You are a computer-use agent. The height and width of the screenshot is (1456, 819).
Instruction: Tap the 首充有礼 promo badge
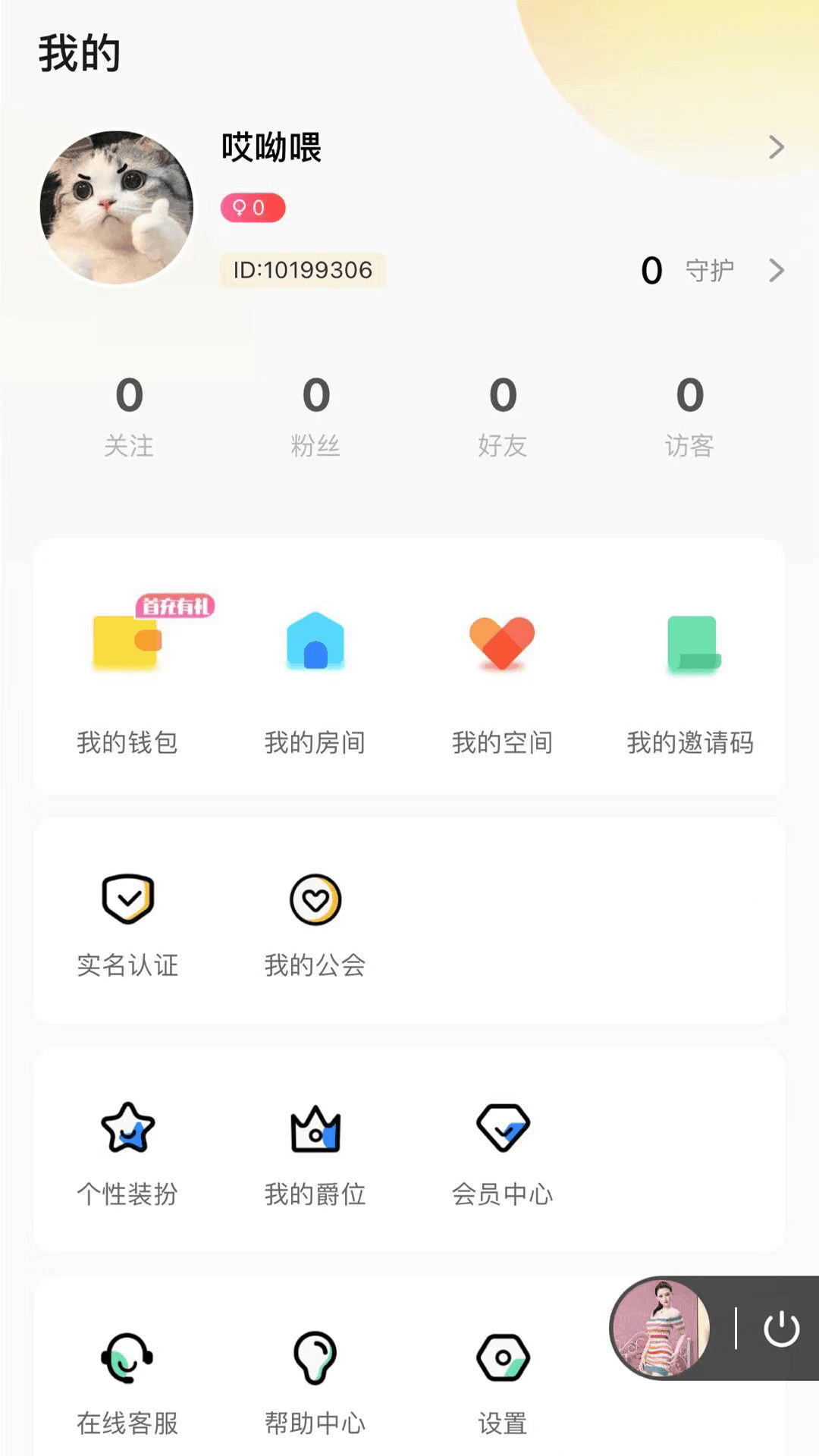click(176, 606)
